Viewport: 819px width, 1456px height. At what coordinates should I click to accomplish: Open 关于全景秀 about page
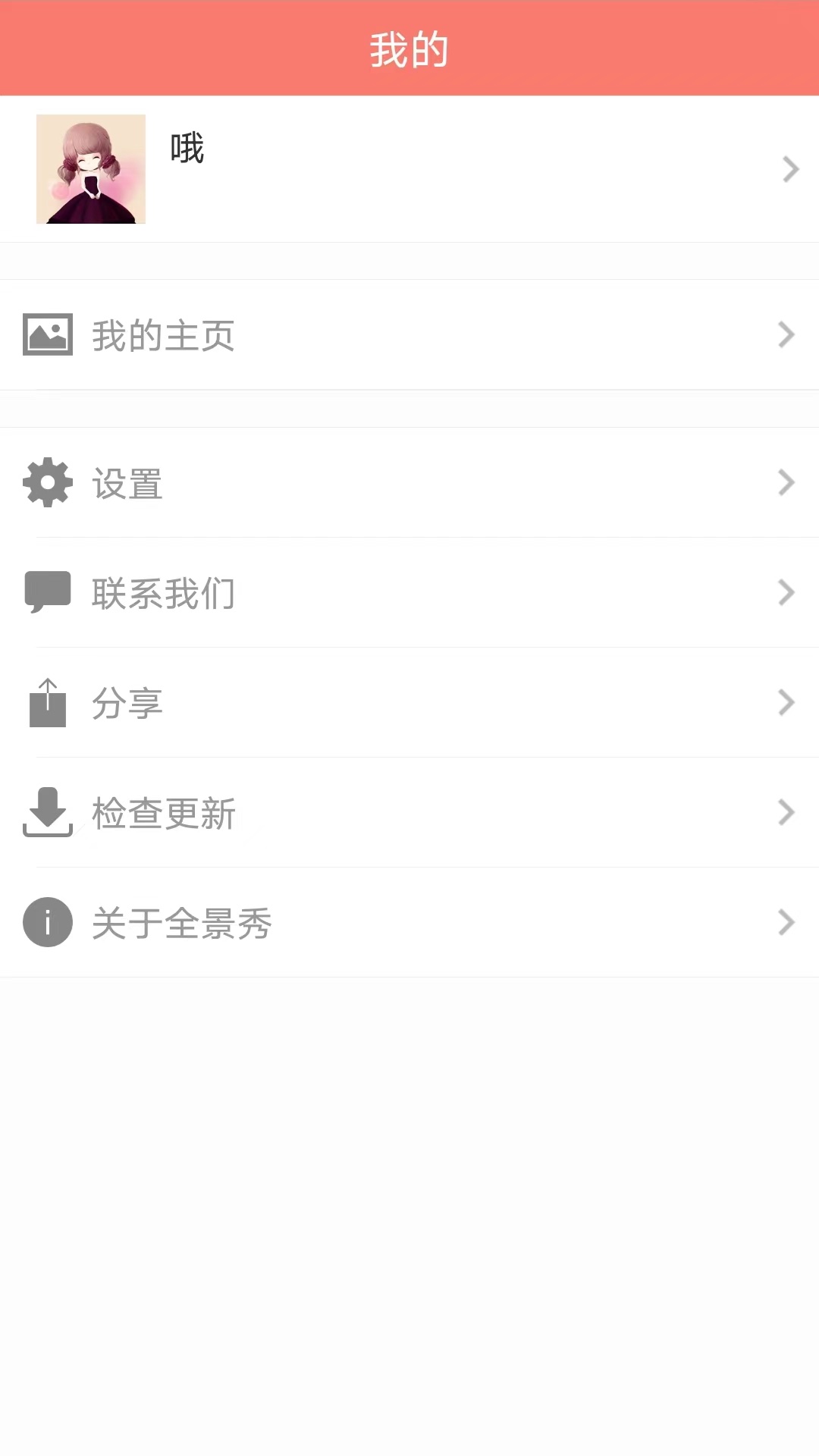[x=409, y=922]
